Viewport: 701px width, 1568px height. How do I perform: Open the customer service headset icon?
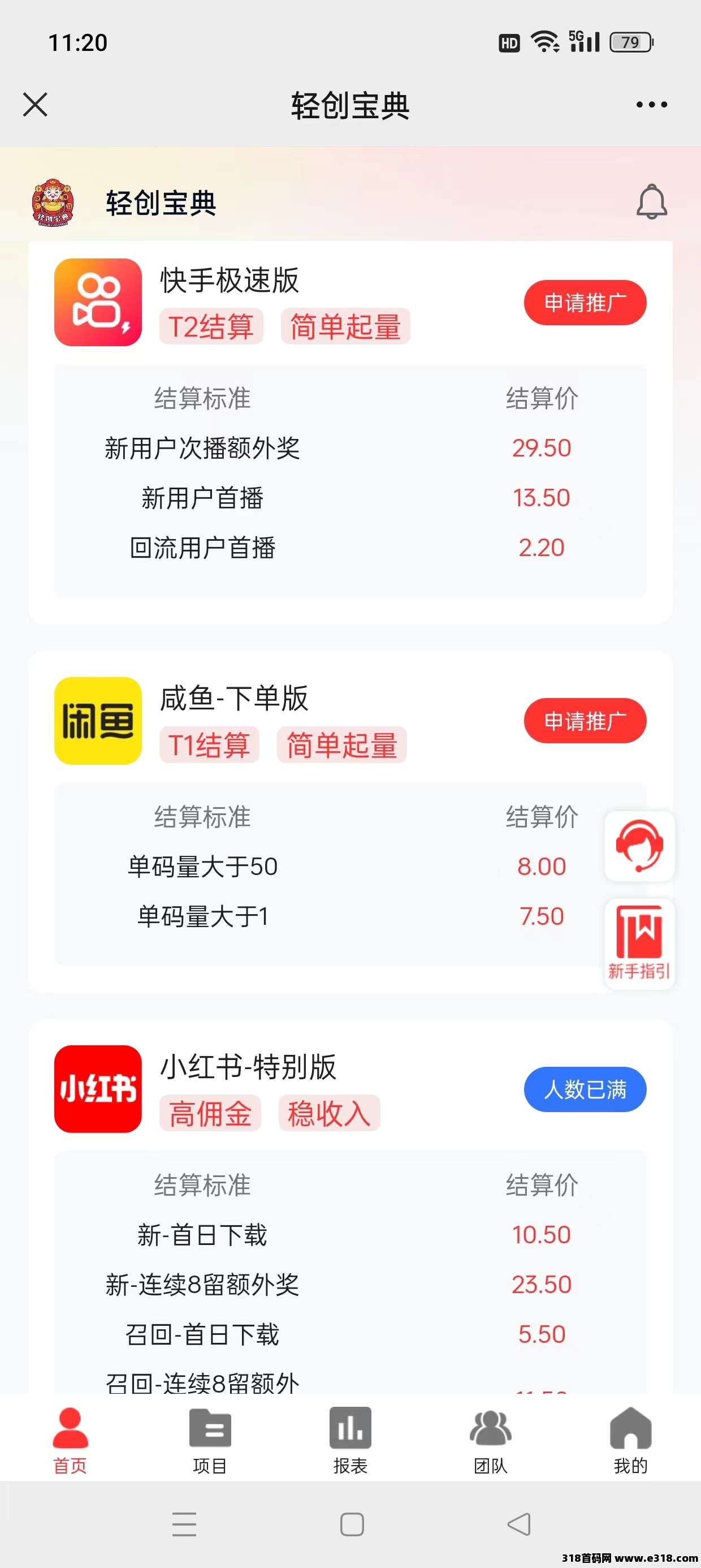point(639,846)
